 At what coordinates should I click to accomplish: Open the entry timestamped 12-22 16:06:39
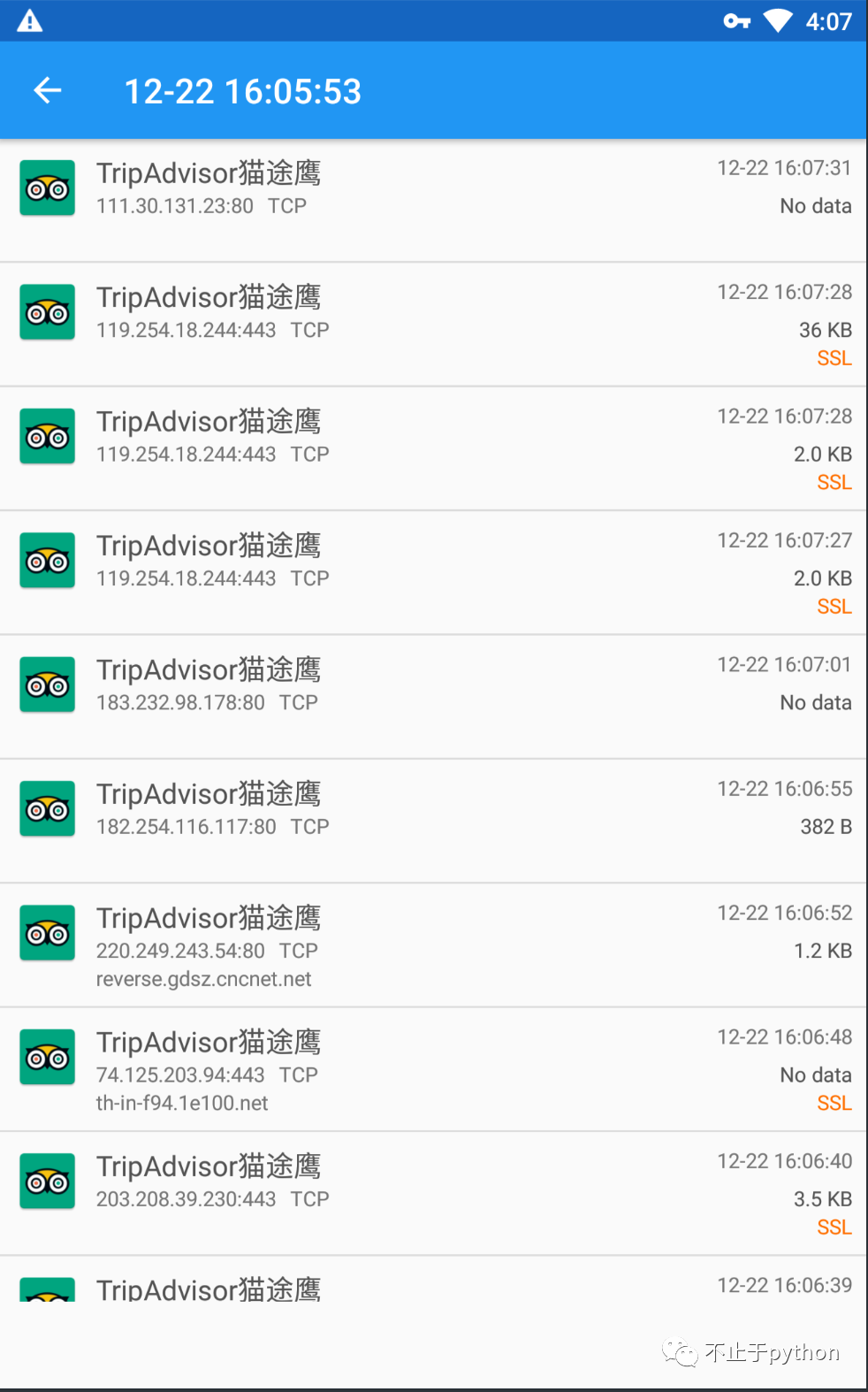point(433,1285)
